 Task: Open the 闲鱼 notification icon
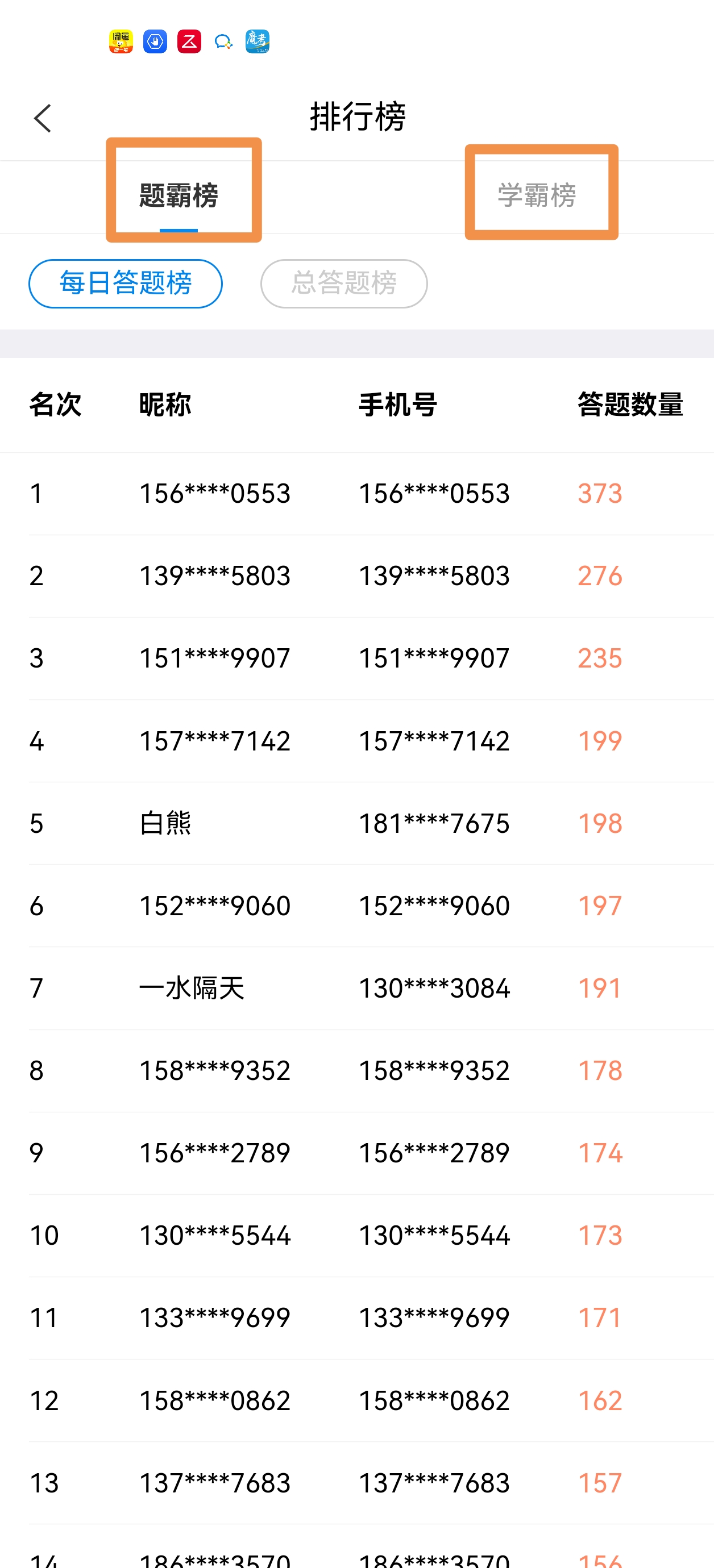click(x=121, y=41)
